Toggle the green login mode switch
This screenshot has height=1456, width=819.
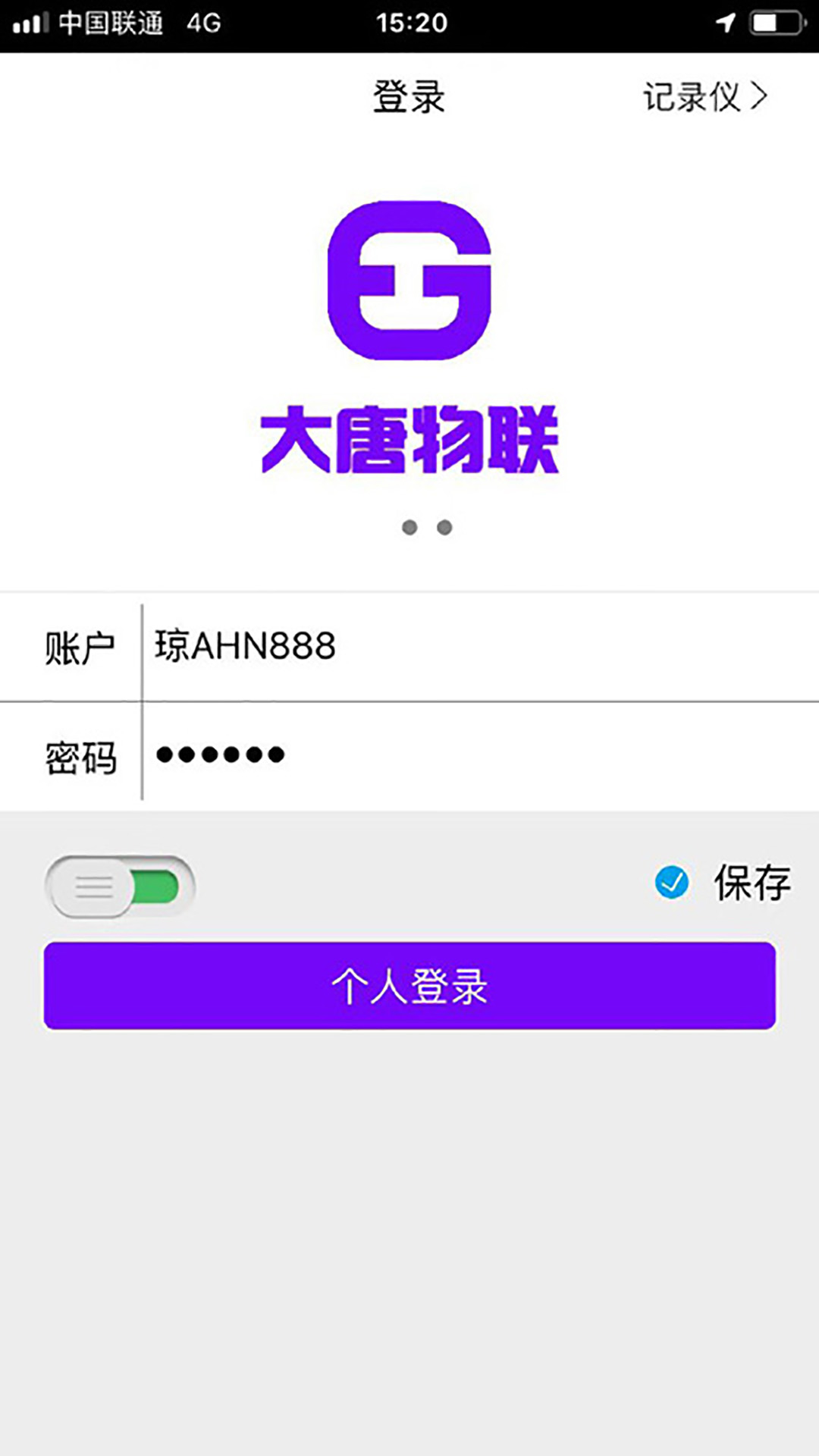120,887
